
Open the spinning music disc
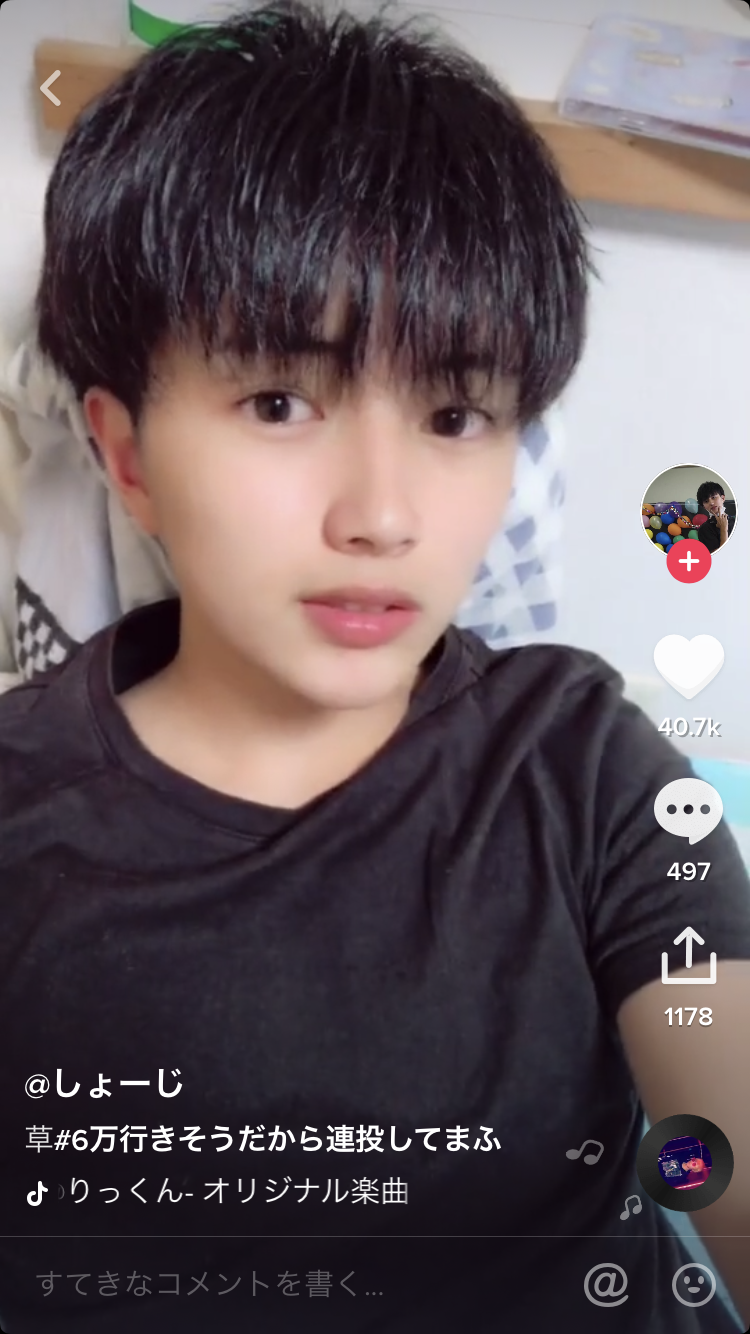point(685,1163)
